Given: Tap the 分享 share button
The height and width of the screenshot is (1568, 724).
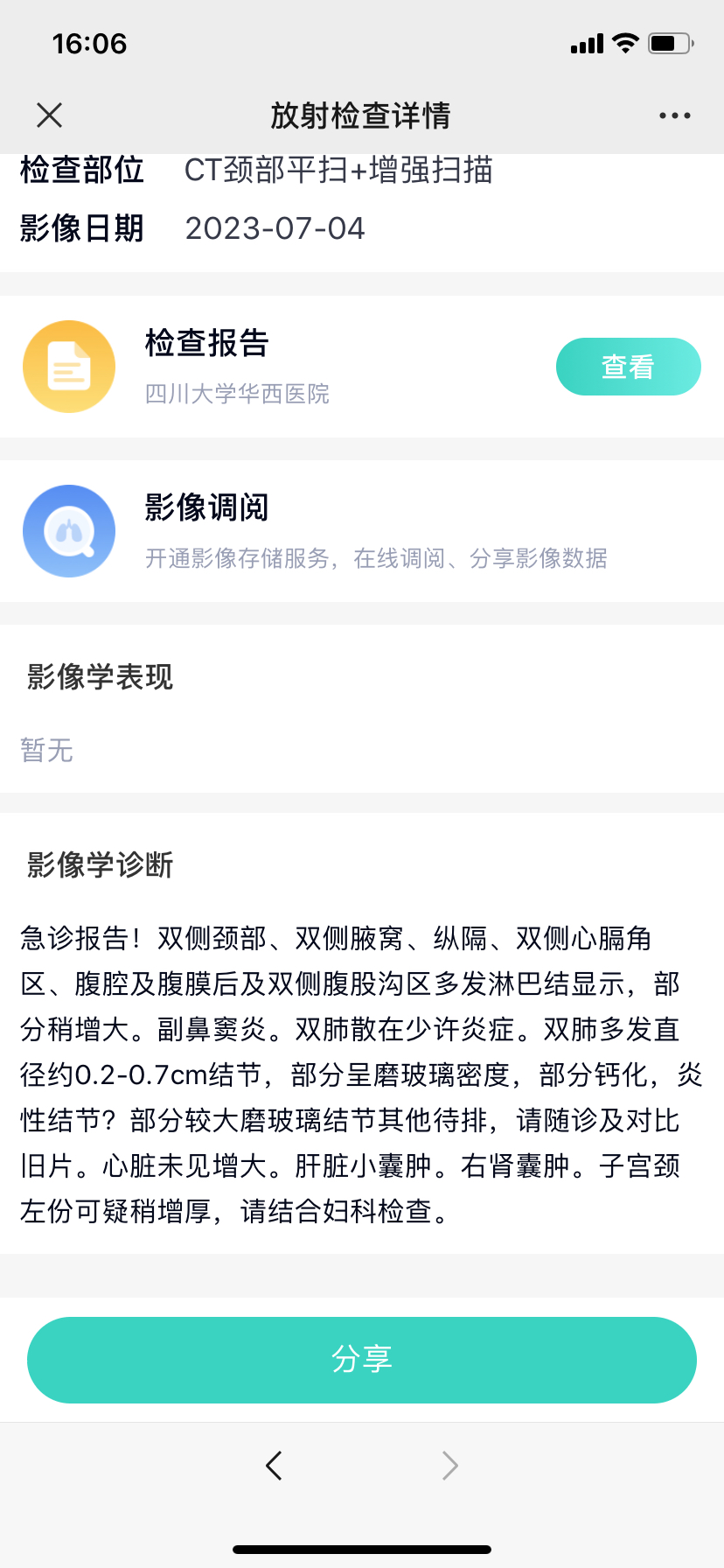Looking at the screenshot, I should (x=362, y=1360).
